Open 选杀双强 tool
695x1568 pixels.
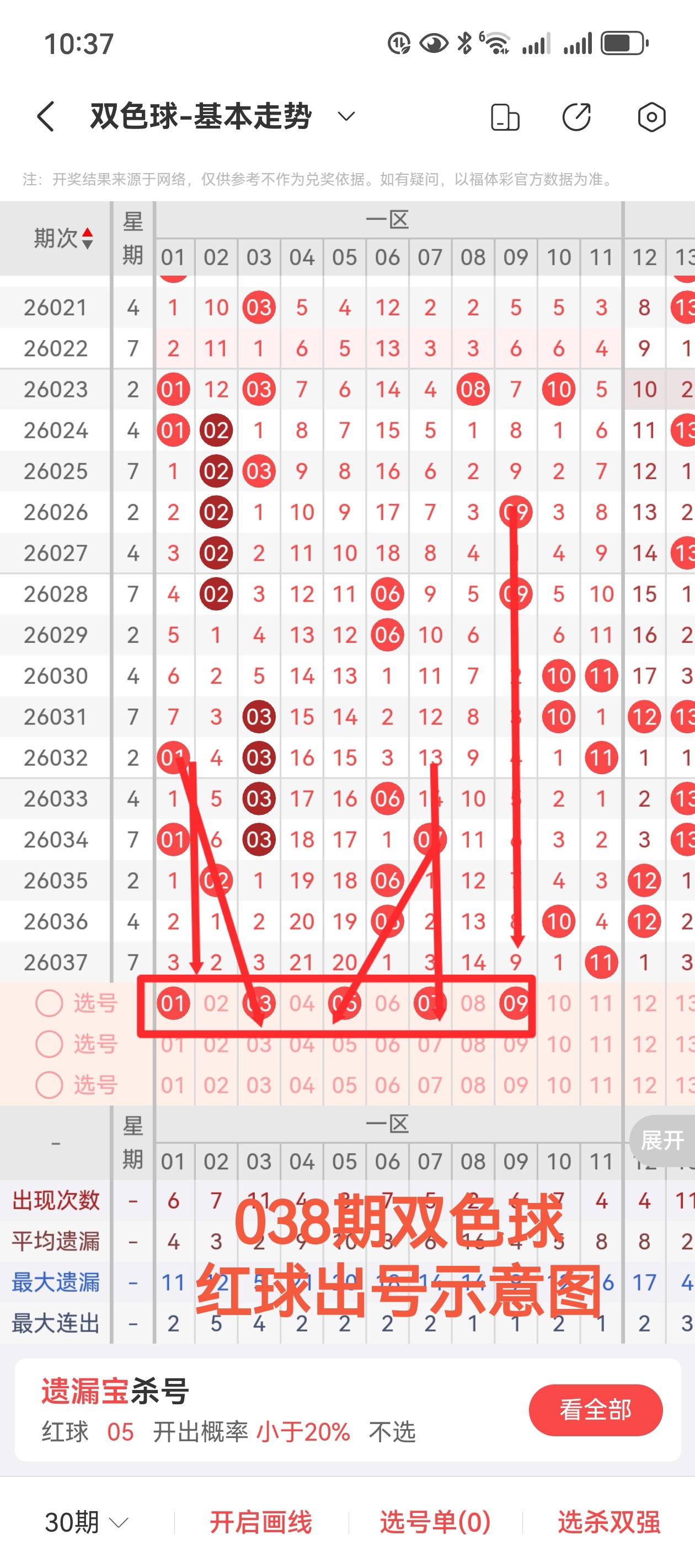coord(608,1522)
